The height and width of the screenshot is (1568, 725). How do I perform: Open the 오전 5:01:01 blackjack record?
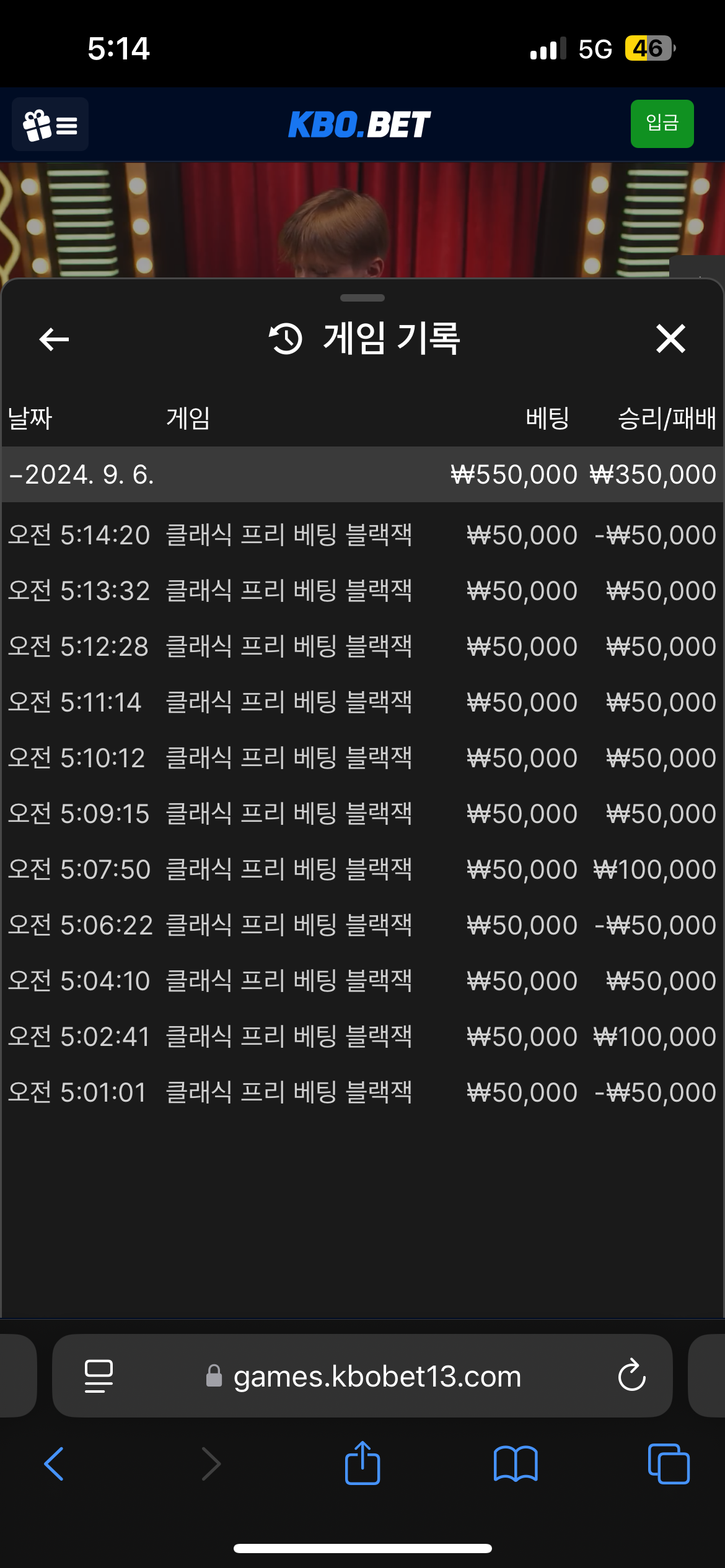(x=362, y=1092)
